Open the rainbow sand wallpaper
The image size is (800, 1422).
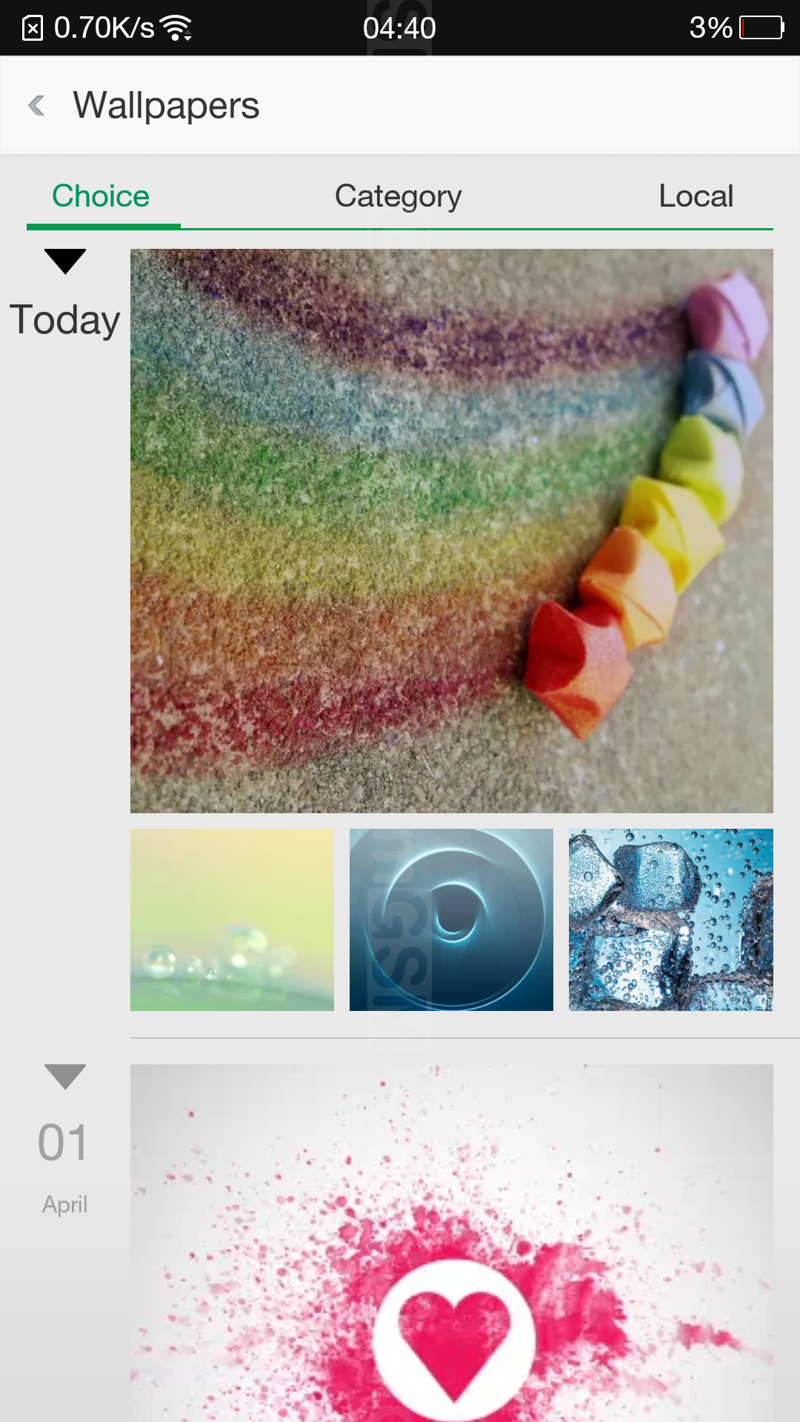click(x=451, y=530)
